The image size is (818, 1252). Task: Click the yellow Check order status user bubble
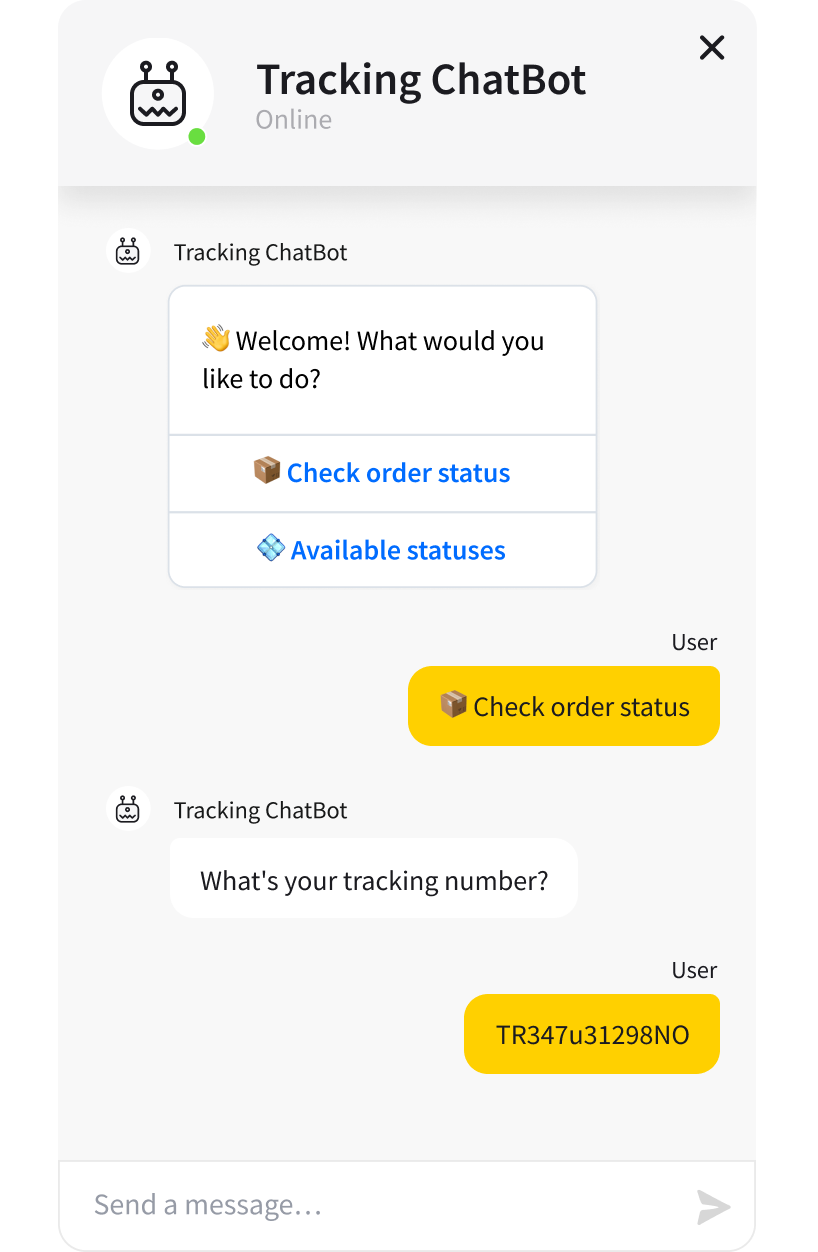pyautogui.click(x=563, y=705)
